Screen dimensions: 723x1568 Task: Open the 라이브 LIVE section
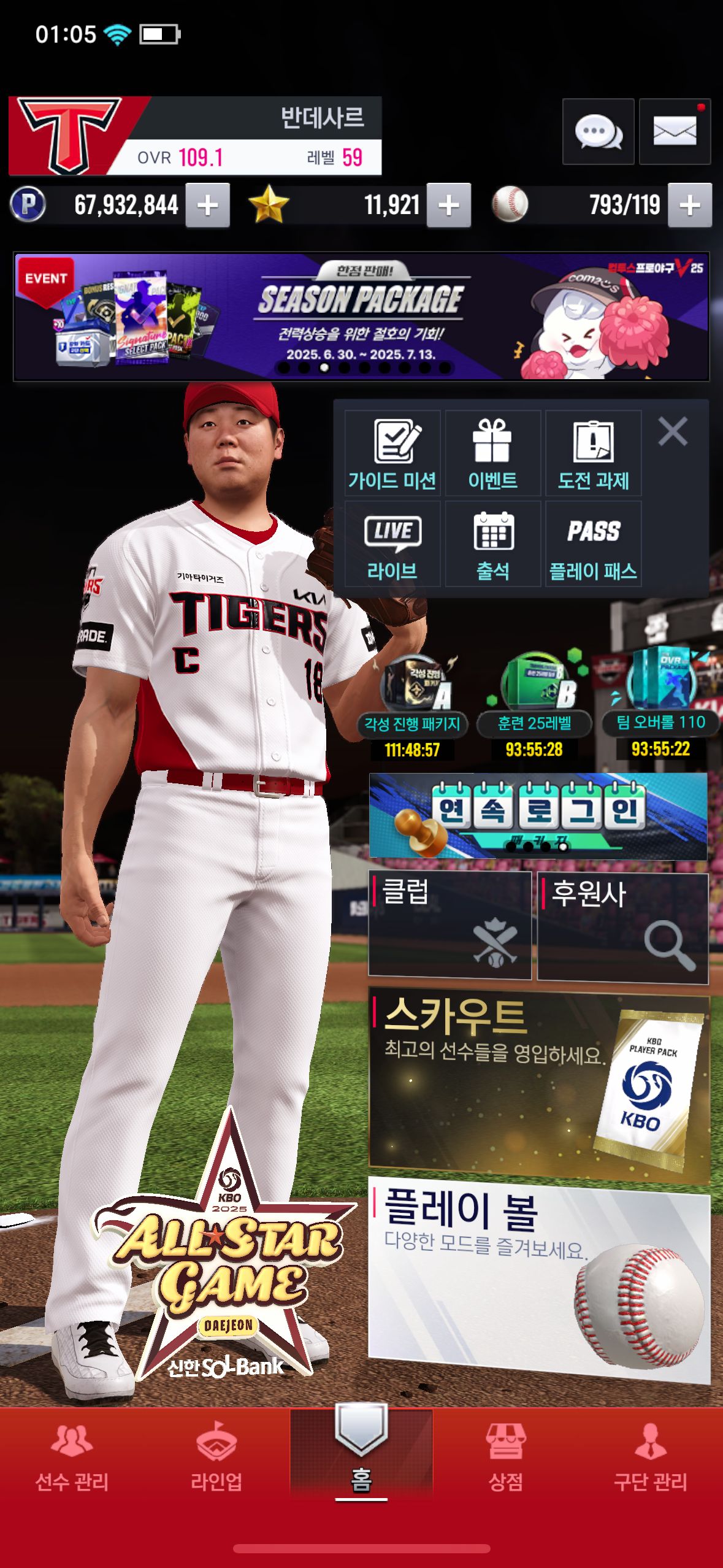pos(392,544)
